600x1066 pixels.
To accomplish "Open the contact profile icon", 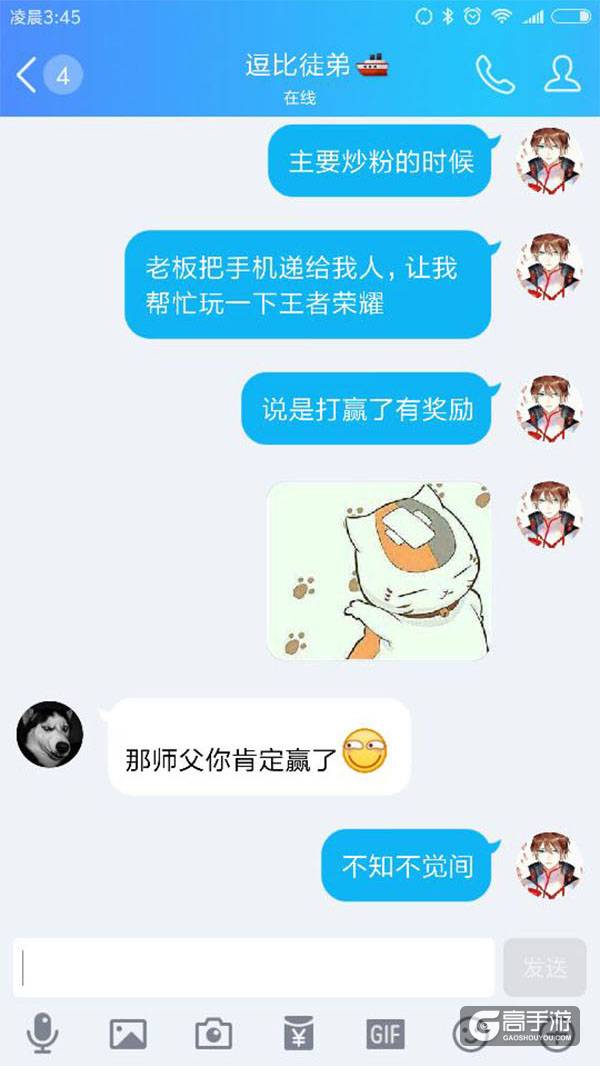I will point(562,75).
